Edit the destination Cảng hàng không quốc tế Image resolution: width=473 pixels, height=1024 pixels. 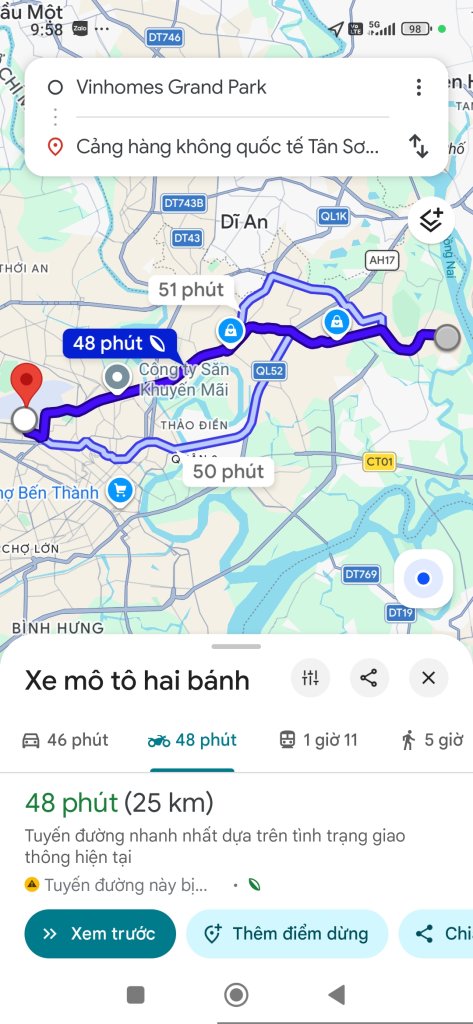[227, 146]
